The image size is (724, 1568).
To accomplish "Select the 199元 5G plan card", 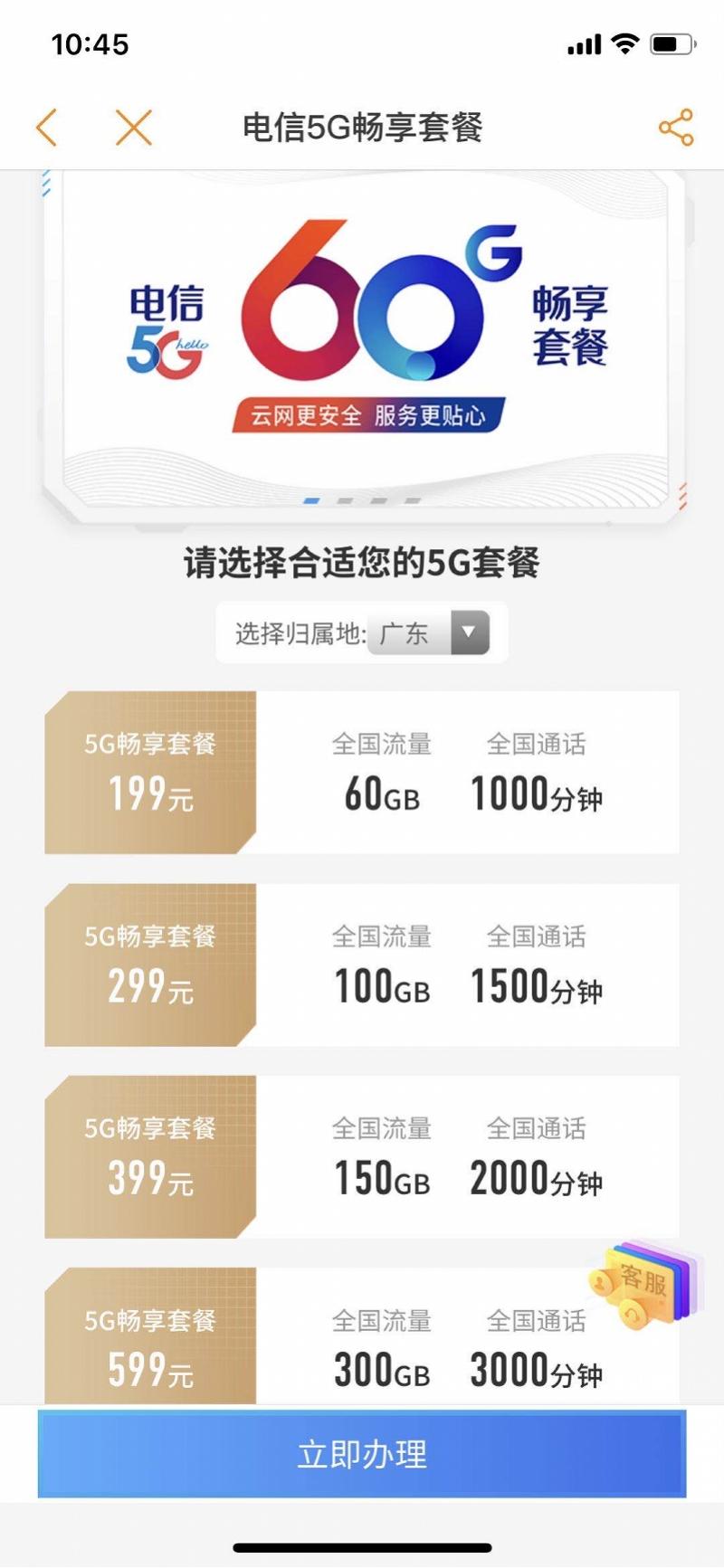I will pyautogui.click(x=362, y=772).
